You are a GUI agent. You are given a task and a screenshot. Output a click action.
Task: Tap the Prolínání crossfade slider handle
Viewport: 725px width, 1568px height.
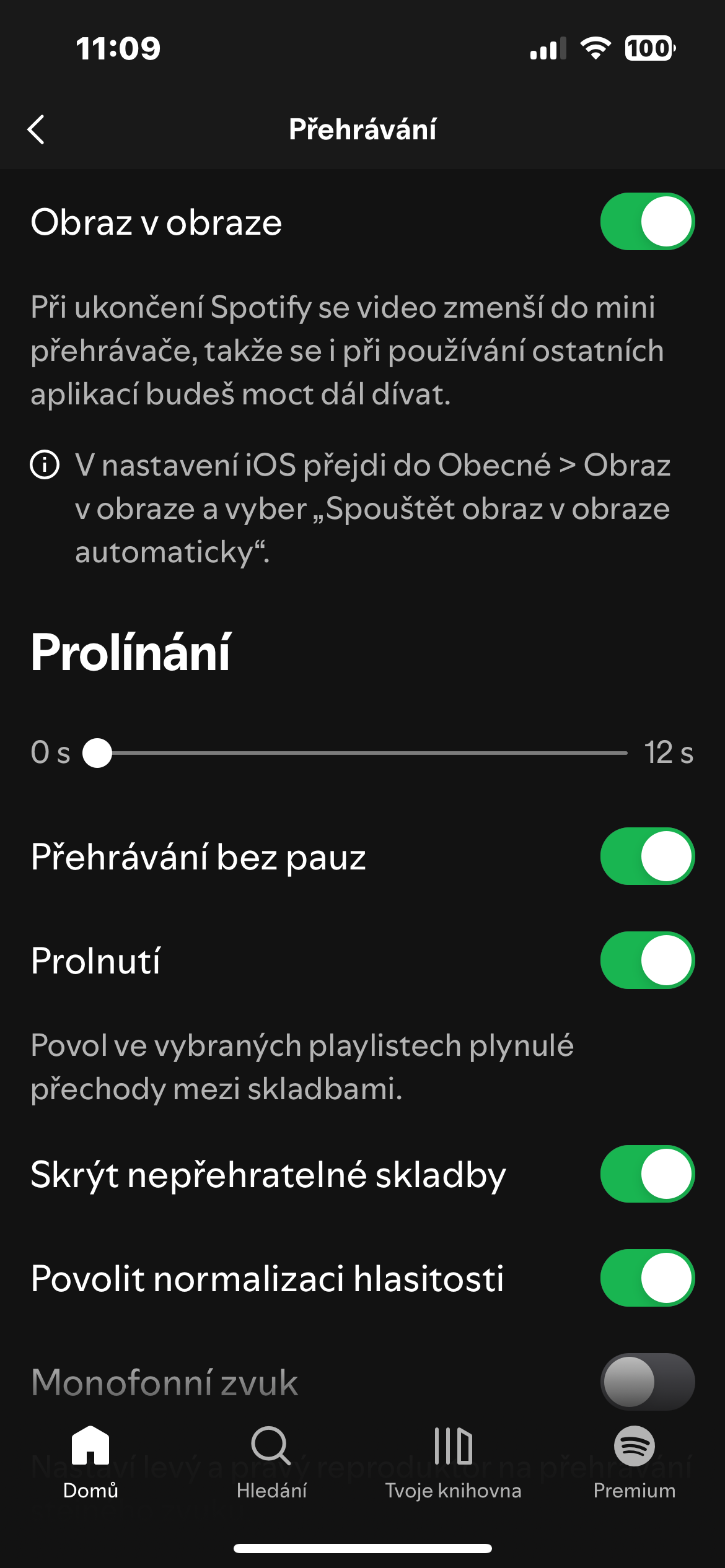pos(97,753)
